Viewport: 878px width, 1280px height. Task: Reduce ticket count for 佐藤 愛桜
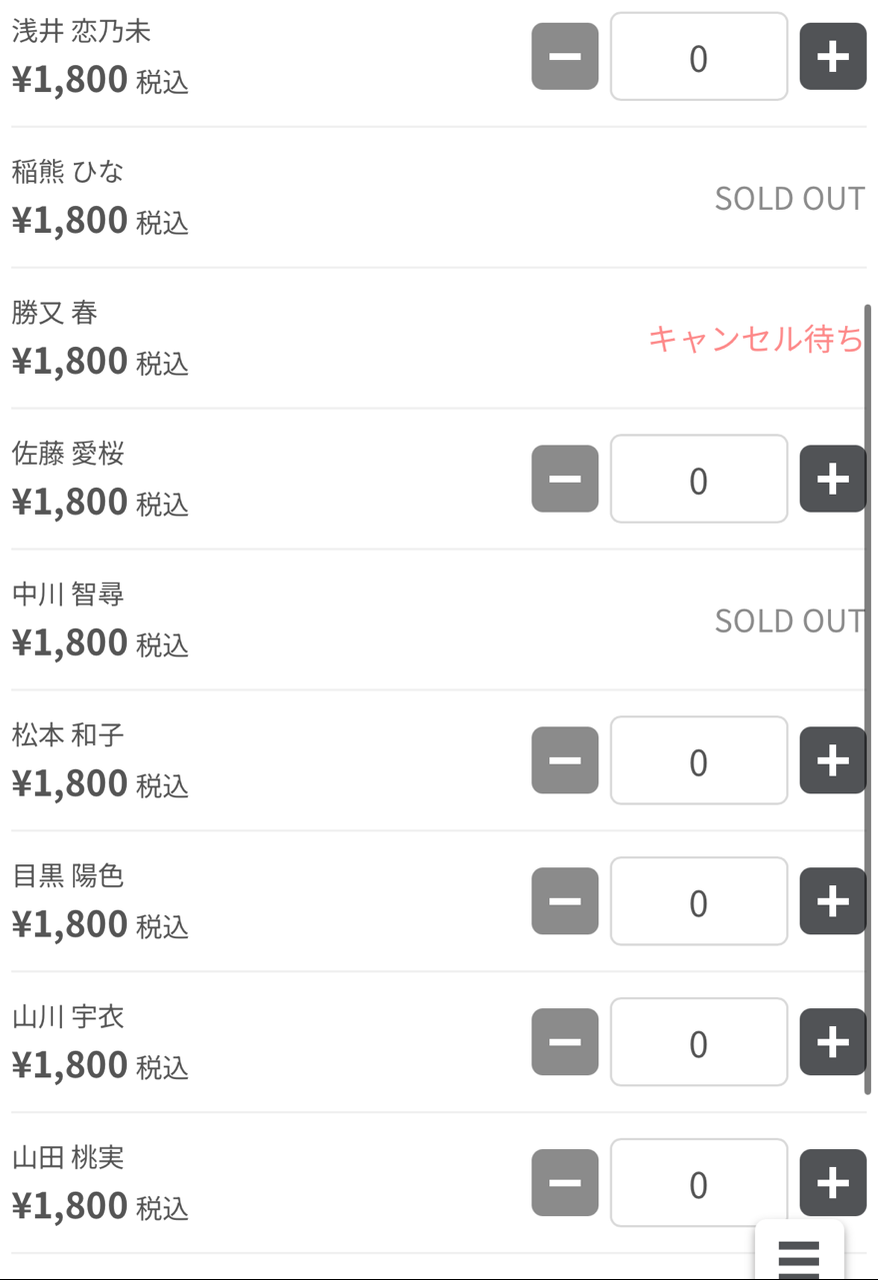pyautogui.click(x=565, y=479)
